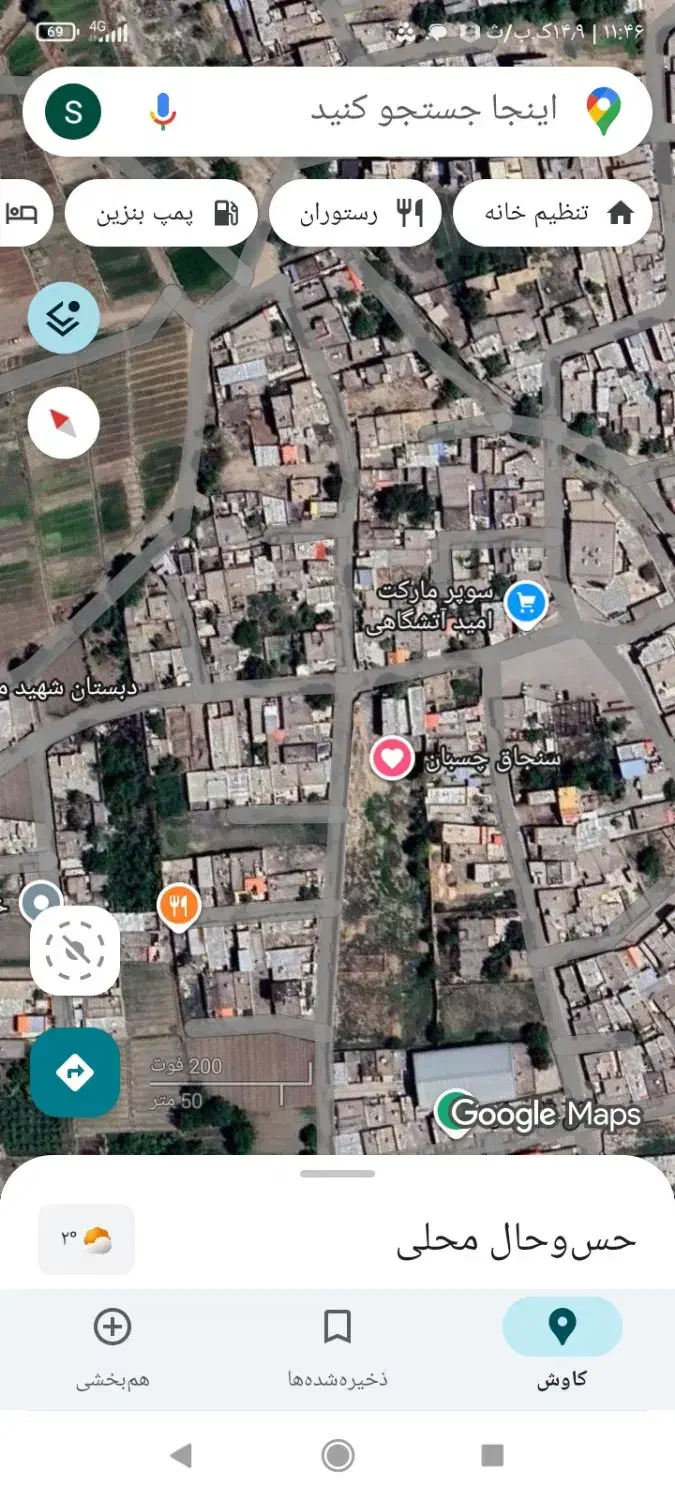Open the map layers button
Viewport: 675px width, 1500px height.
tap(64, 319)
